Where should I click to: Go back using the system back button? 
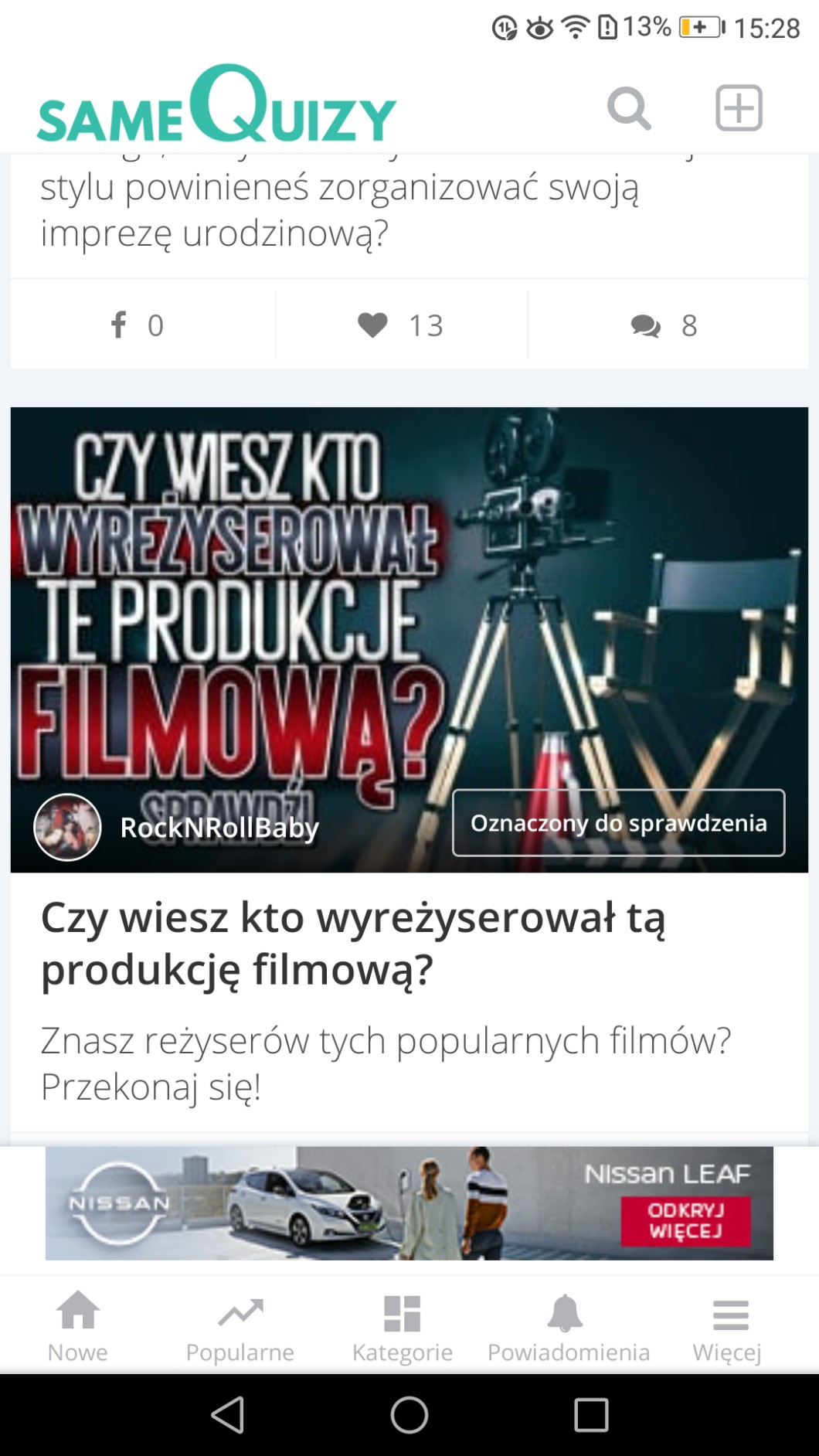click(228, 1414)
